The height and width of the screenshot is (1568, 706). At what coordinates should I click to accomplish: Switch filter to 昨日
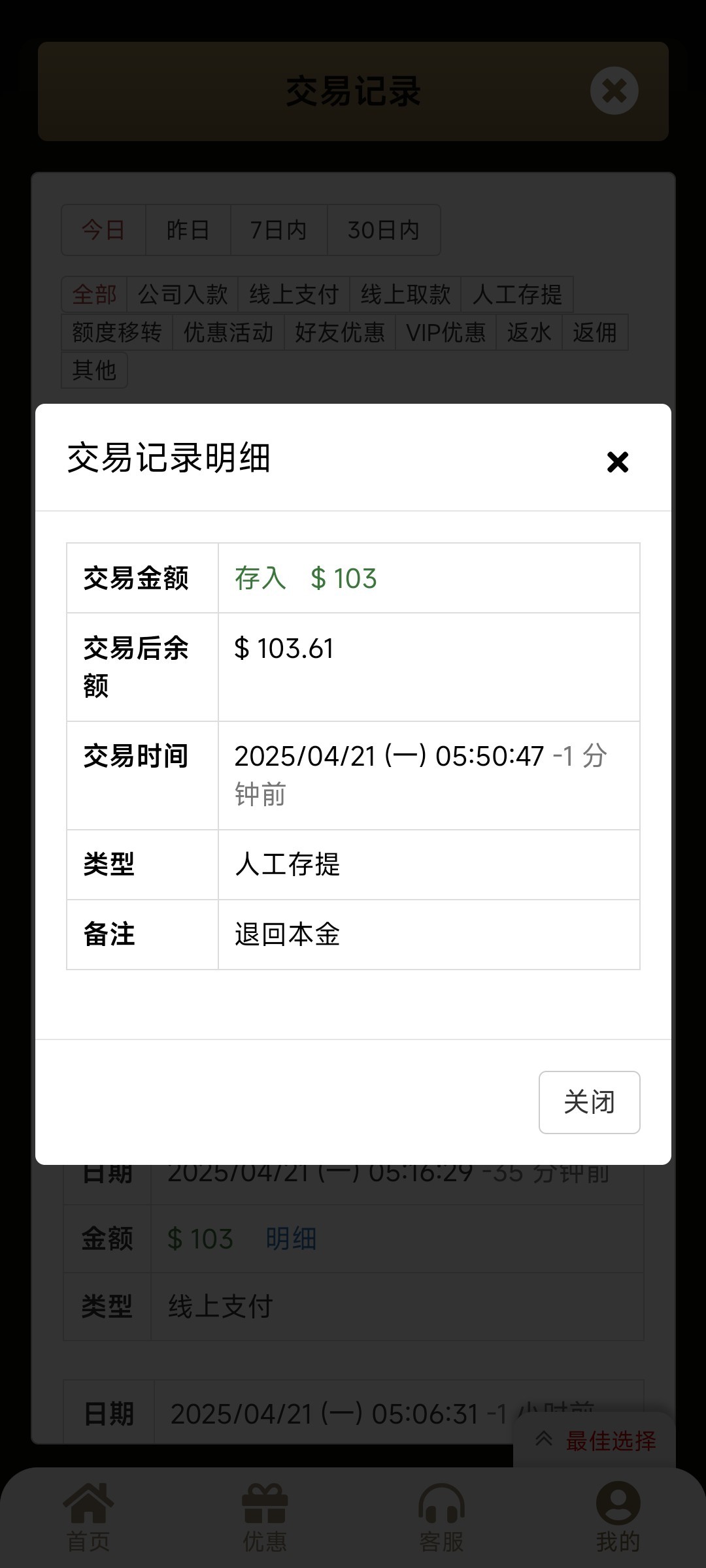coord(188,230)
